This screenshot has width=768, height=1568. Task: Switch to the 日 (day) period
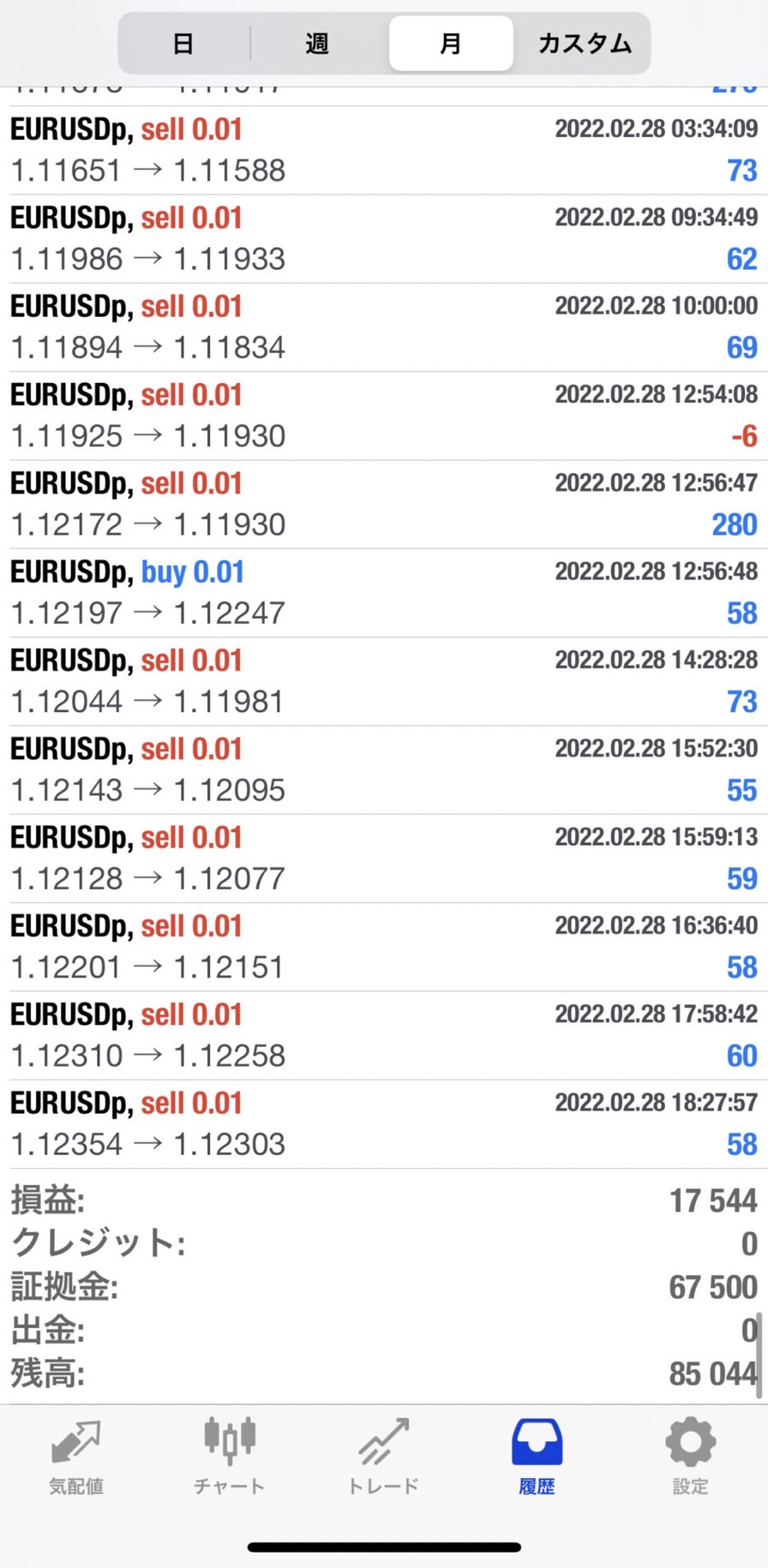point(183,44)
